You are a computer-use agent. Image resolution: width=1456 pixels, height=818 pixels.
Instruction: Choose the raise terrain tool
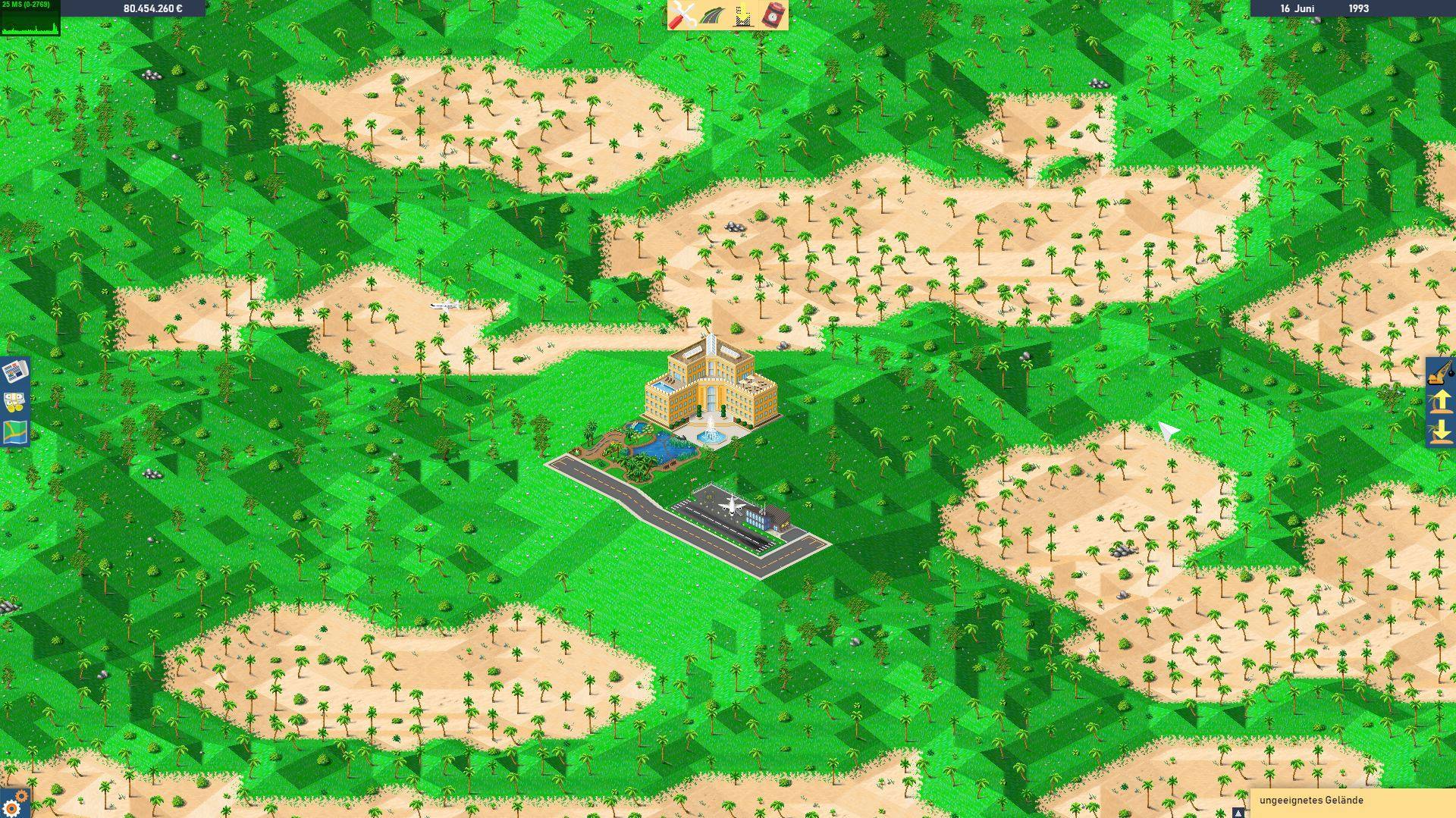[x=1440, y=402]
